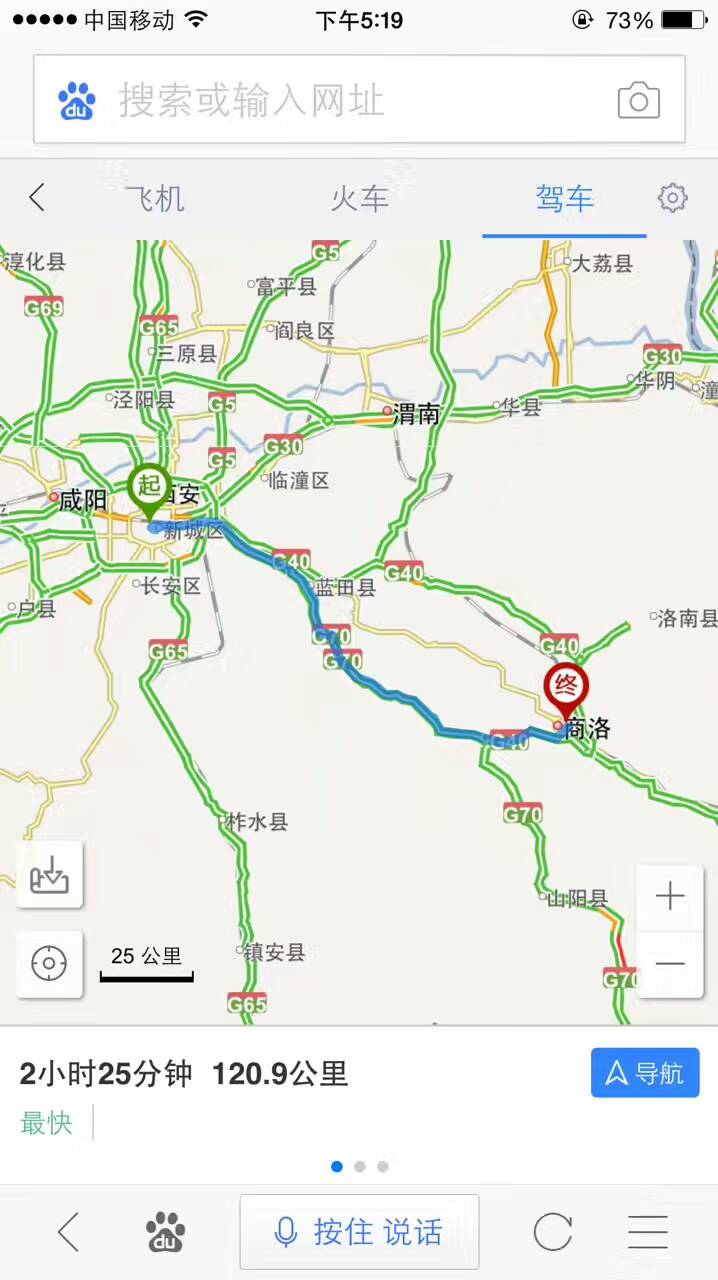
Task: Tap the 按住 说话 voice button
Action: tap(359, 1232)
